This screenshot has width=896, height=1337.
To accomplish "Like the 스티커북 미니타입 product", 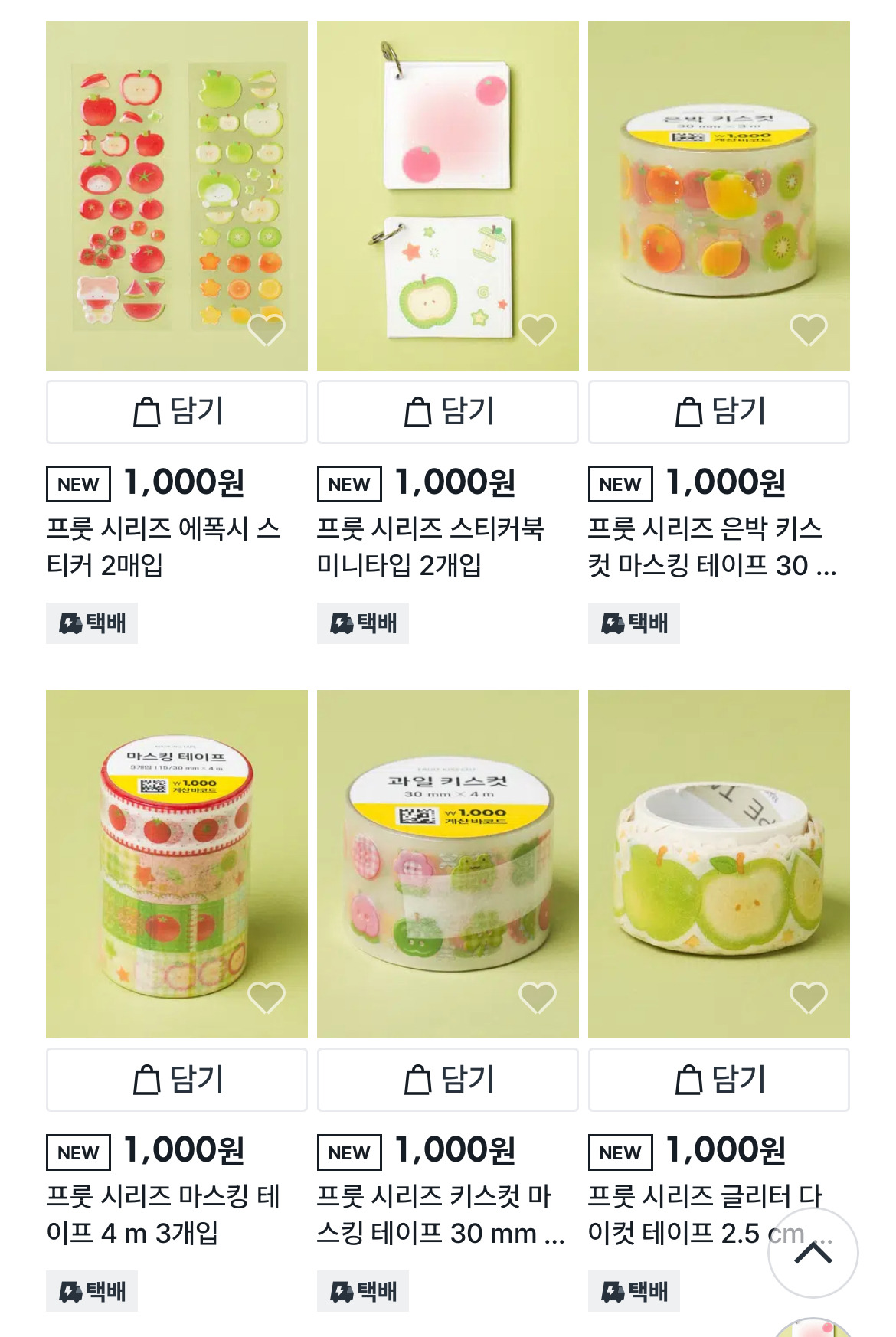I will (538, 330).
